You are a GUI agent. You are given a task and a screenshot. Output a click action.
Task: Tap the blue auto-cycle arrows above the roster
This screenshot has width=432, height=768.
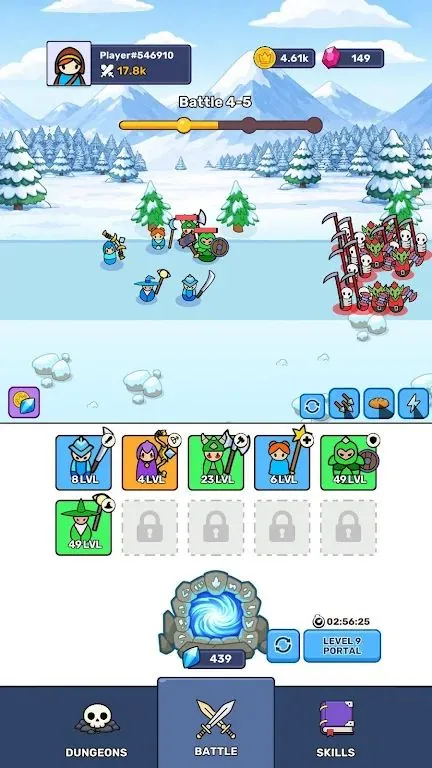[x=312, y=406]
